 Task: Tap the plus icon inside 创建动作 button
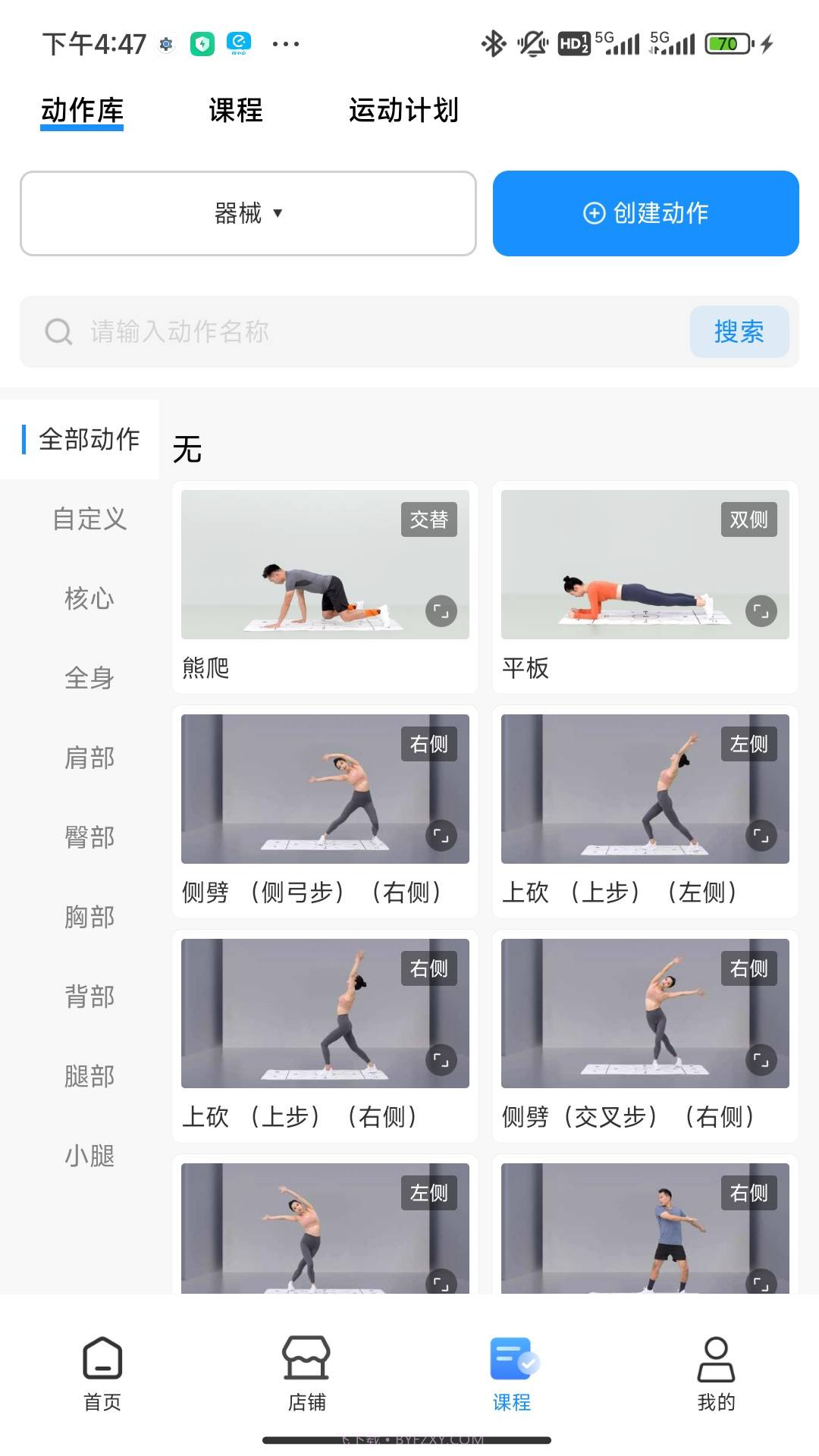(592, 213)
